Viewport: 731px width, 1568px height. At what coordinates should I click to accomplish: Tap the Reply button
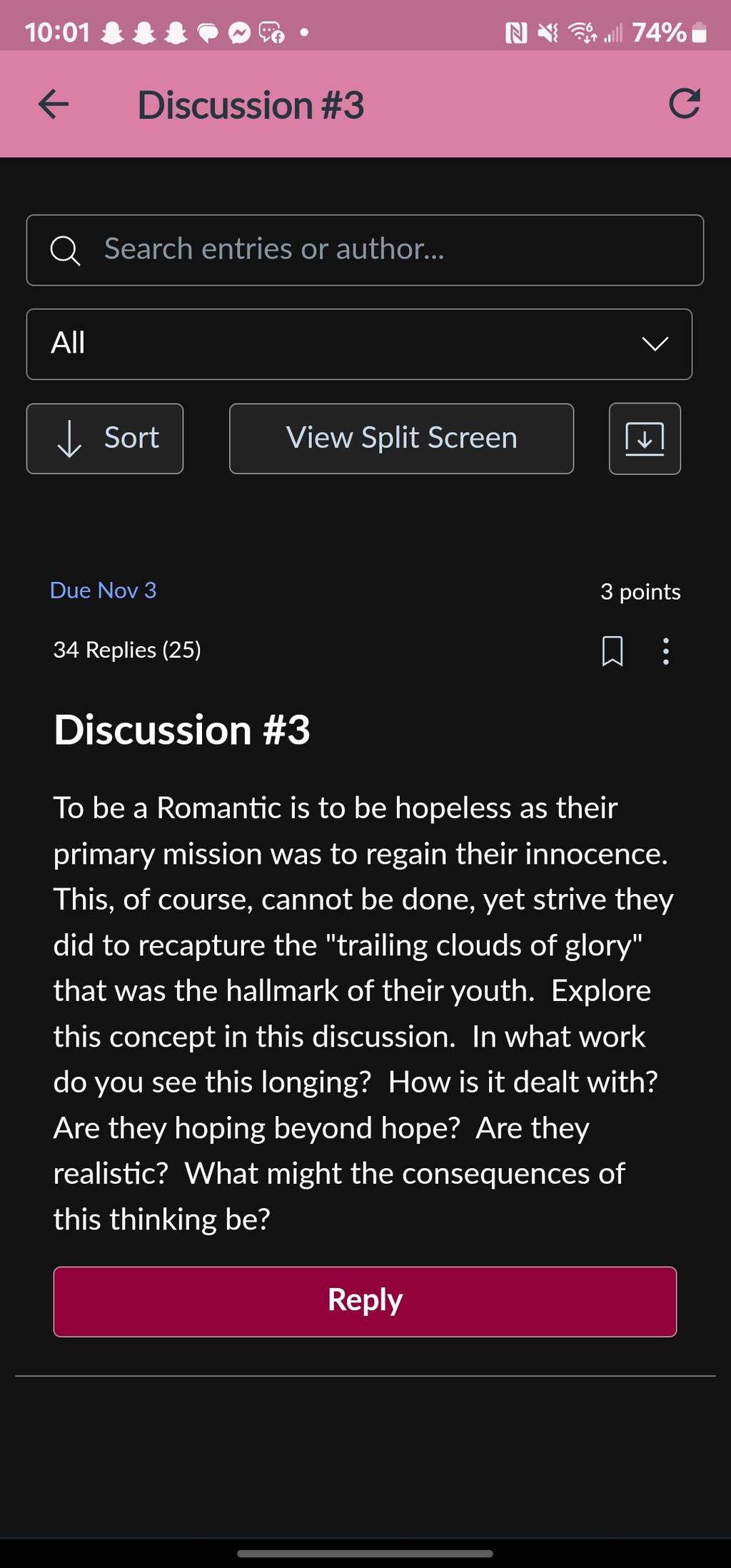pos(365,1302)
